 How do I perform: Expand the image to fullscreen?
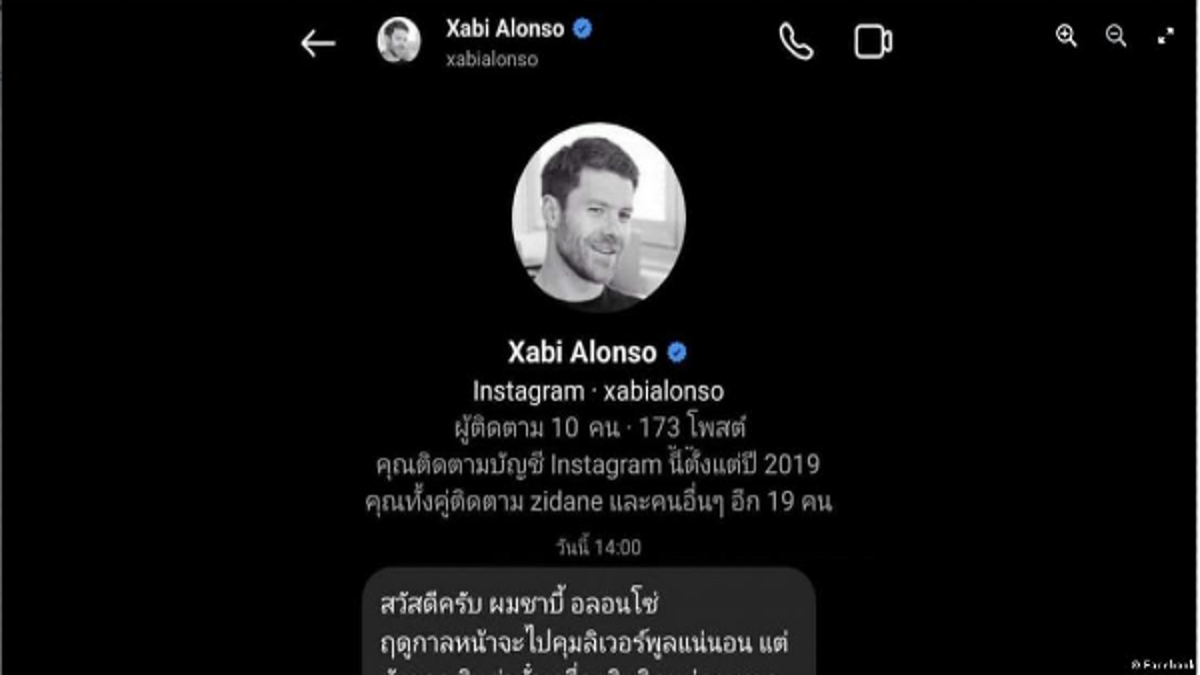1166,37
